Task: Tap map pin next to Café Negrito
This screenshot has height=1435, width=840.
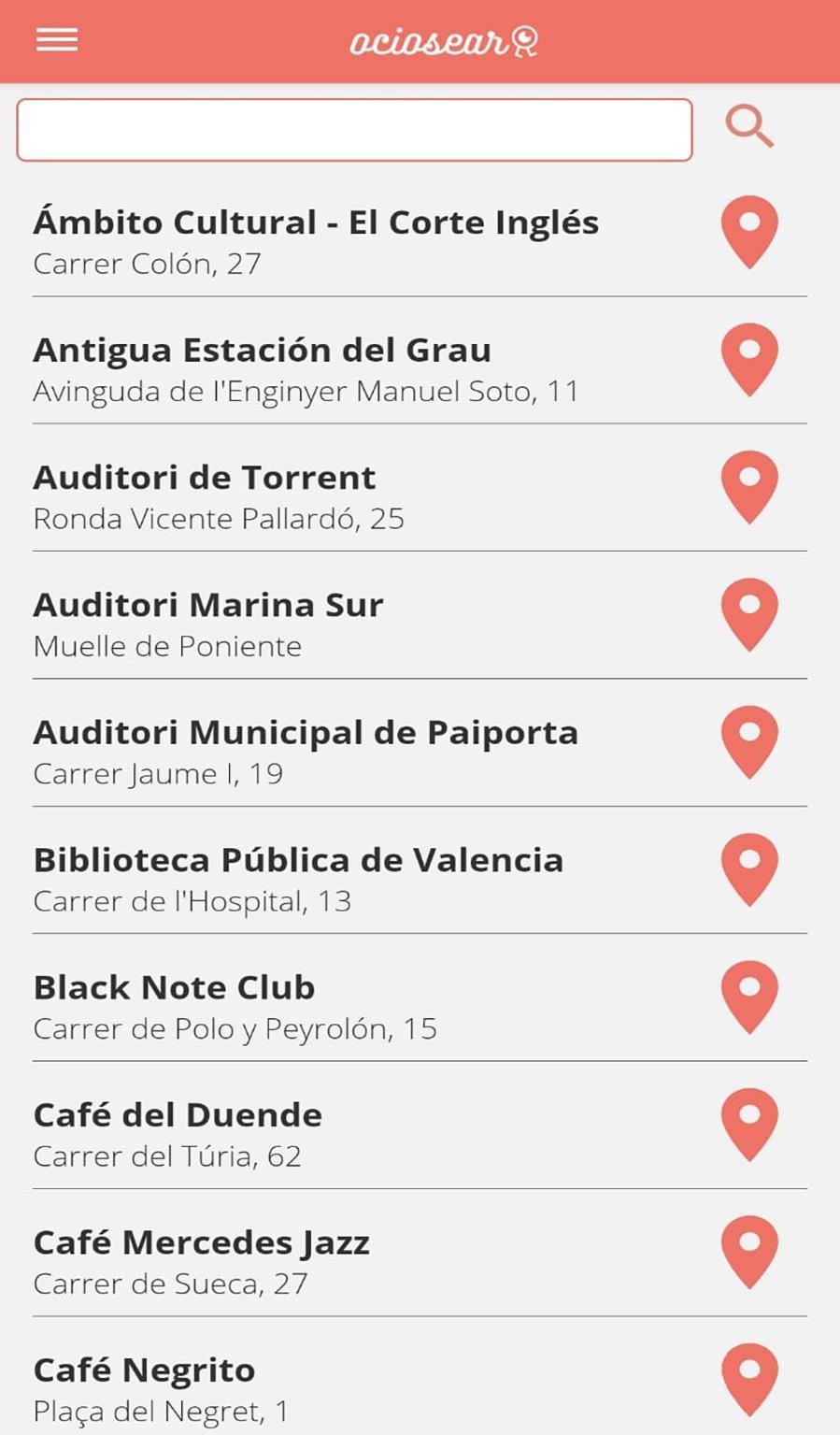Action: click(749, 1381)
